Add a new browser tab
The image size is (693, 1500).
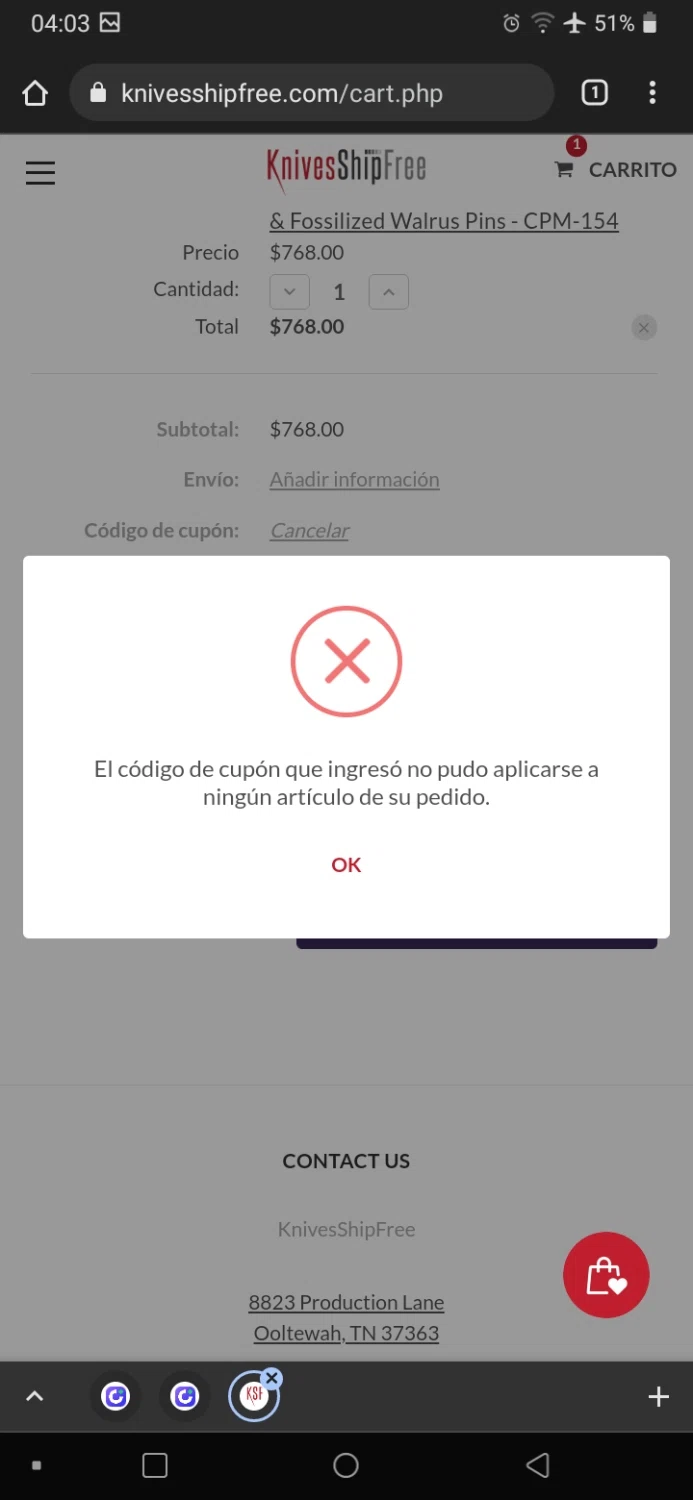pos(658,1397)
